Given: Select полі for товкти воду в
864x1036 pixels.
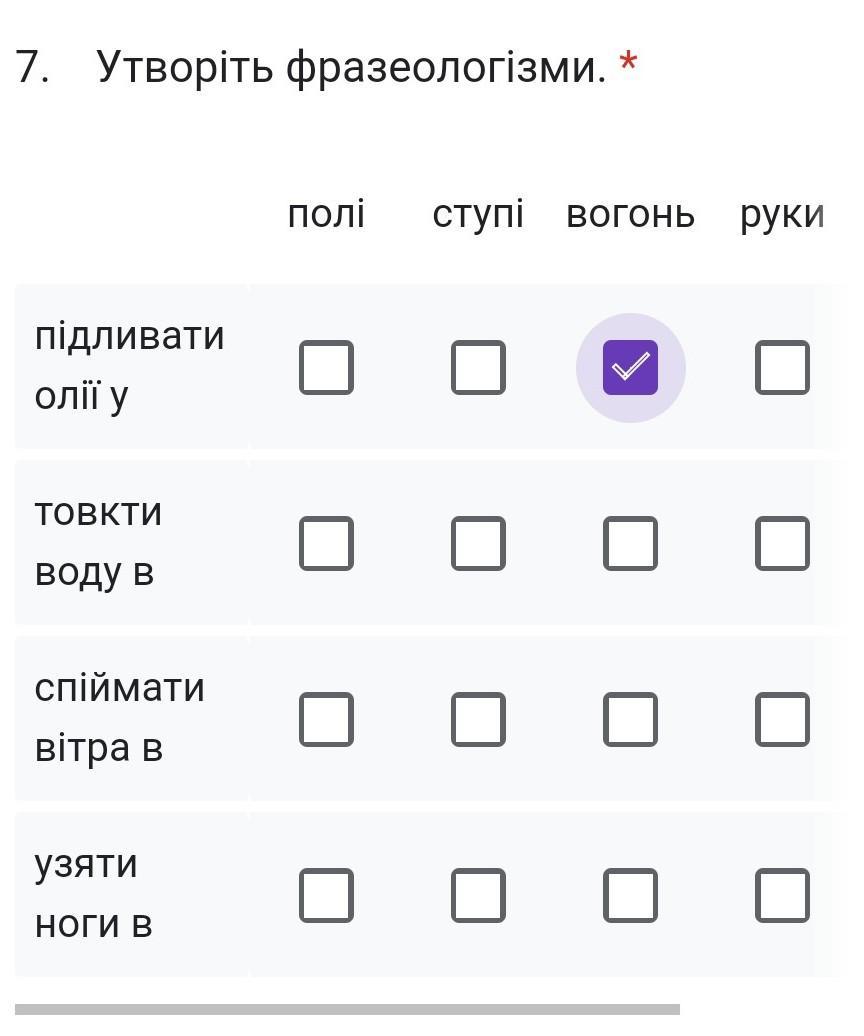Looking at the screenshot, I should click(x=326, y=544).
